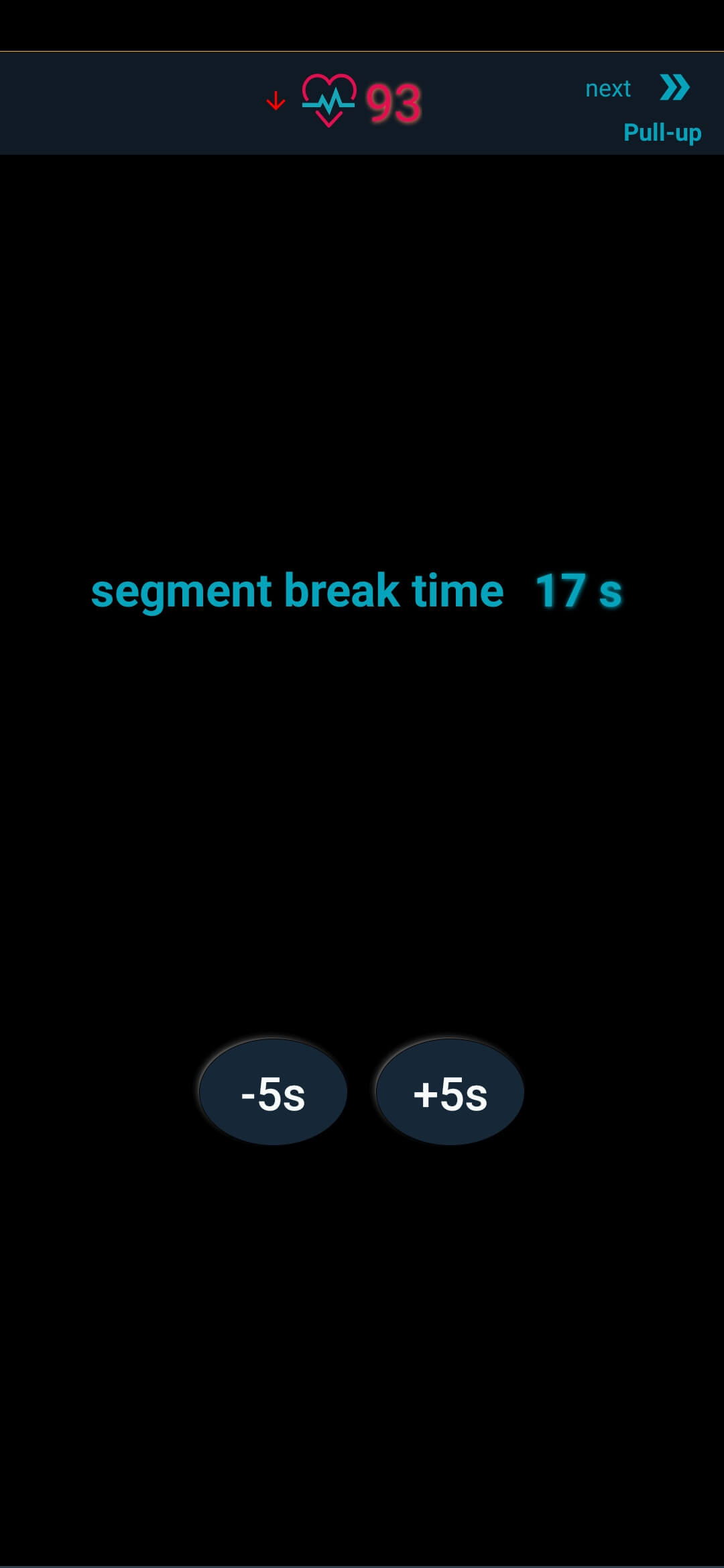Add 5 seconds with +5s button
Viewport: 724px width, 1568px height.
point(450,1092)
